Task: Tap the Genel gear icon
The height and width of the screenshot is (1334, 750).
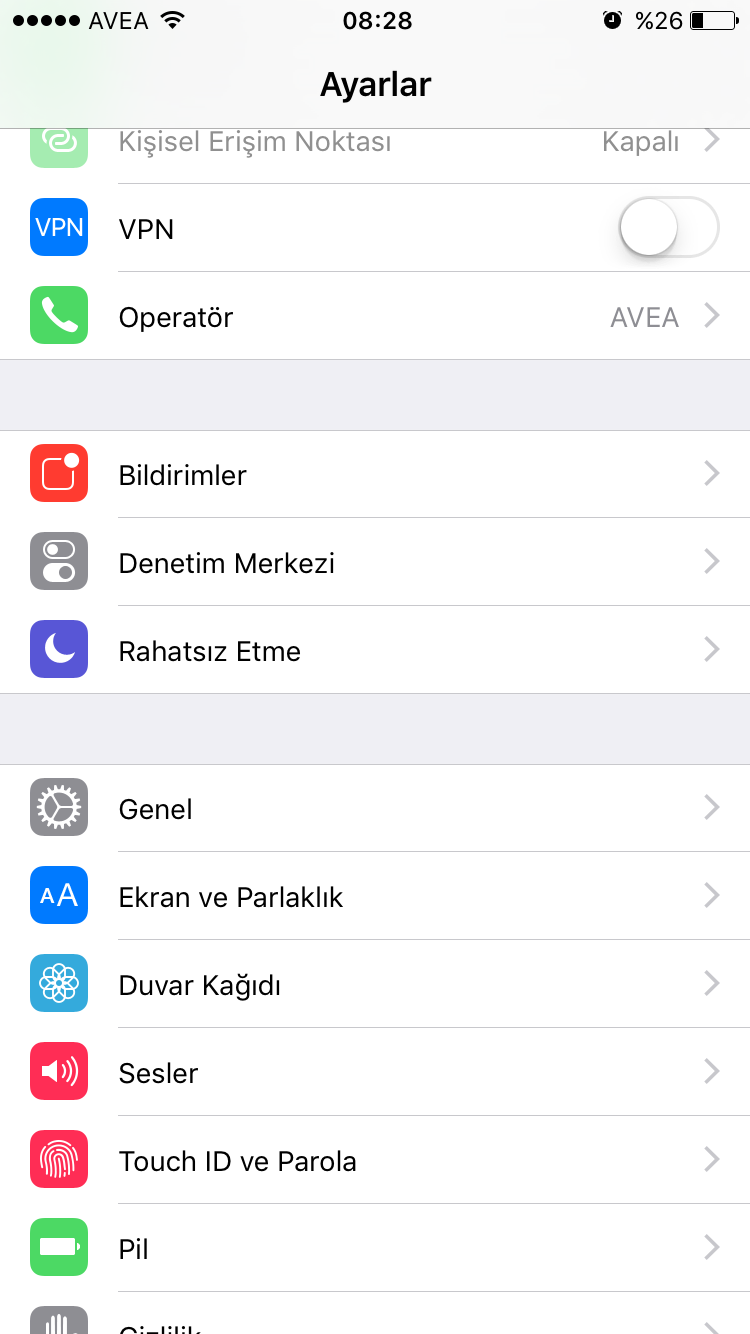Action: (x=59, y=807)
